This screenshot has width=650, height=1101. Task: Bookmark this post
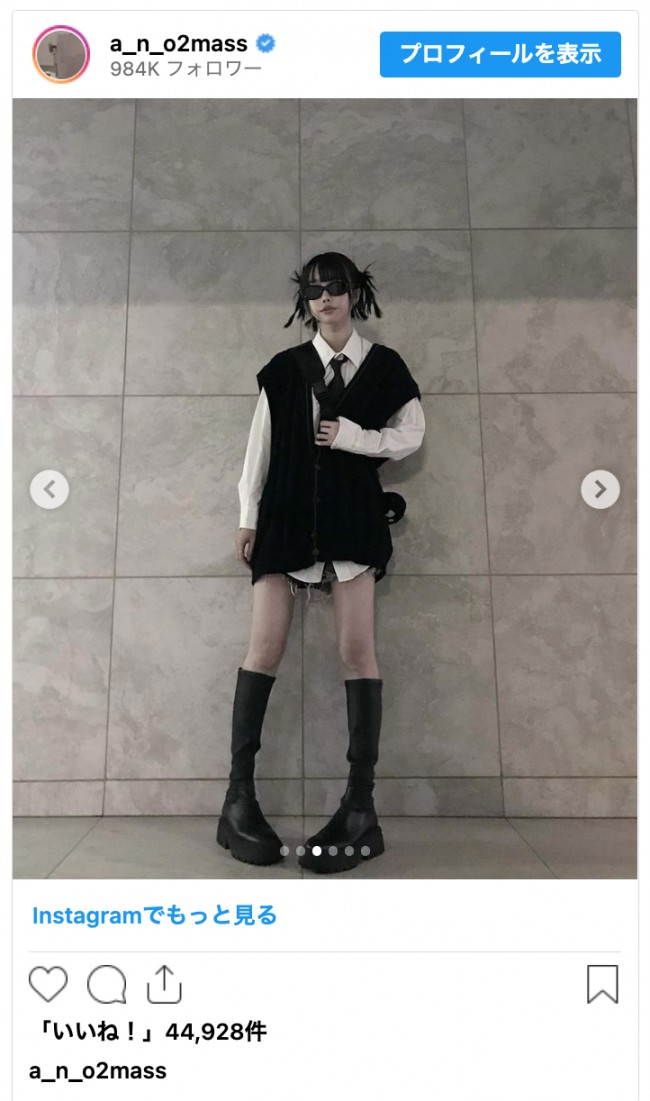pos(602,984)
